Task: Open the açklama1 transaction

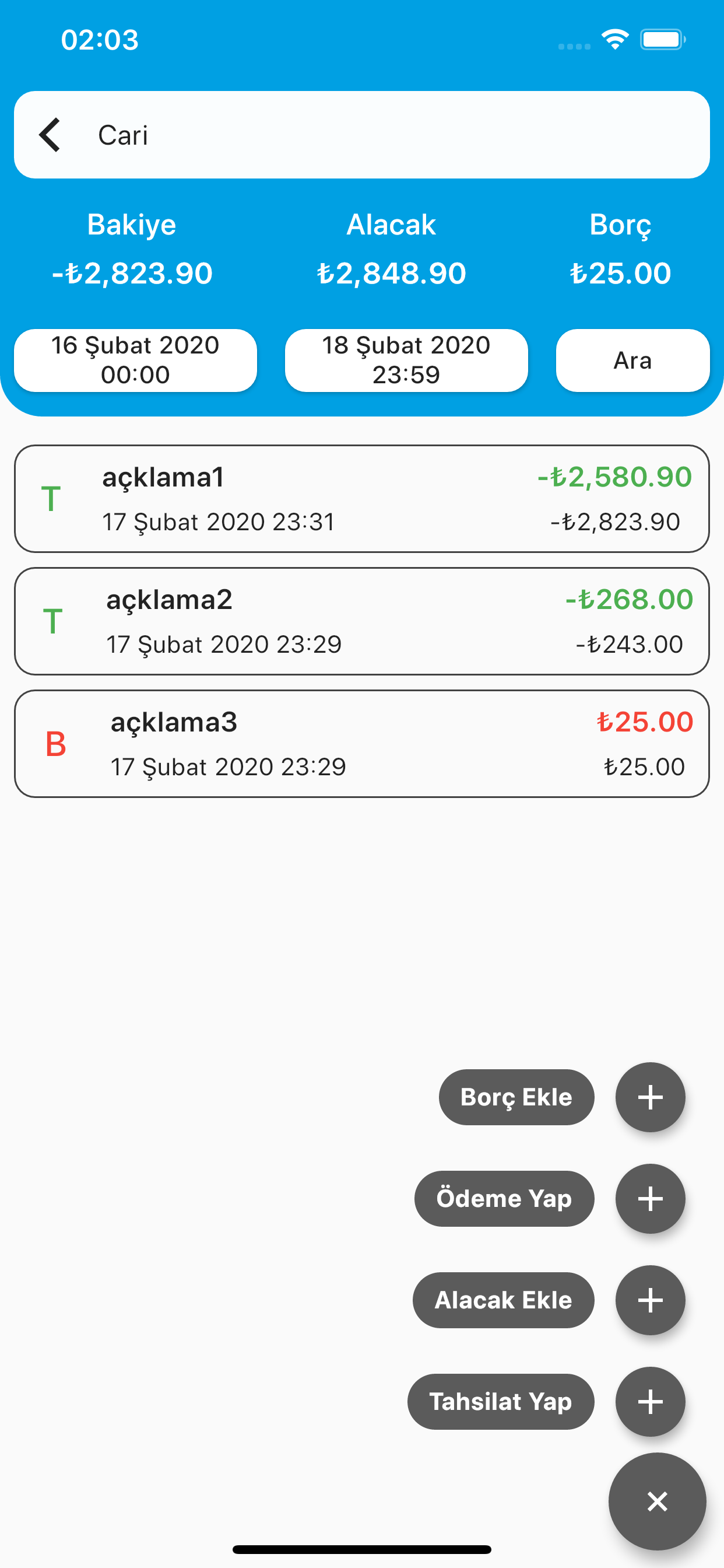Action: (361, 499)
